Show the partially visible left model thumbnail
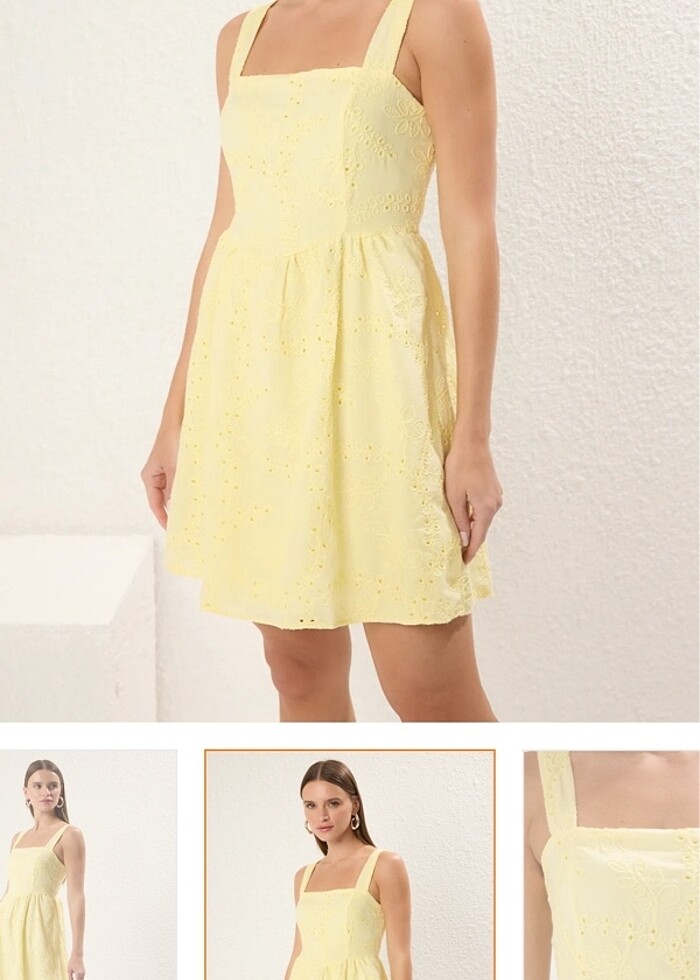The image size is (700, 980). (87, 865)
